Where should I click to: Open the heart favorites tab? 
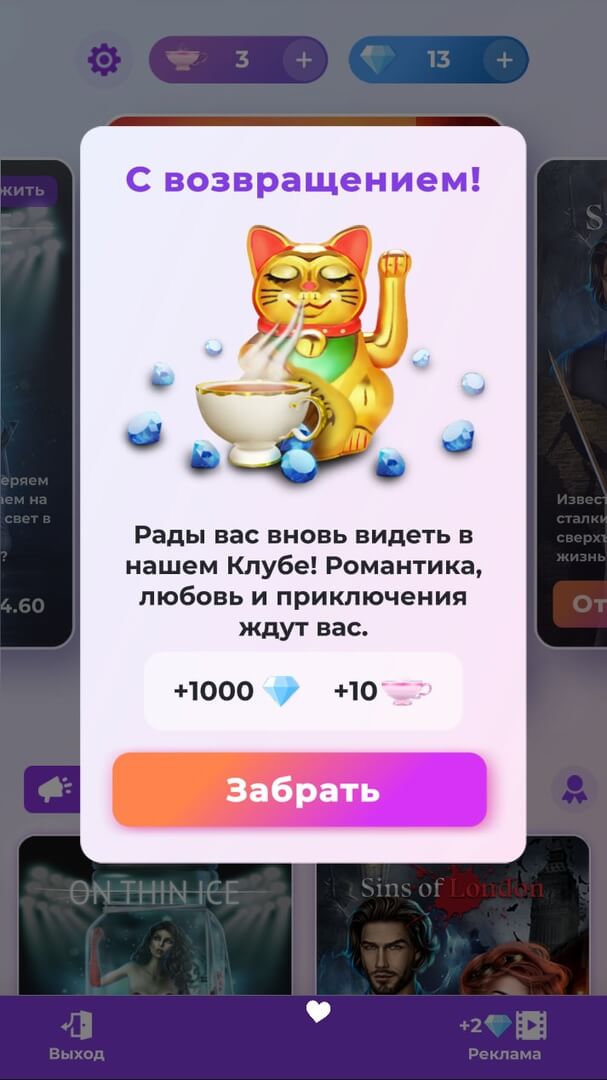click(x=318, y=1013)
